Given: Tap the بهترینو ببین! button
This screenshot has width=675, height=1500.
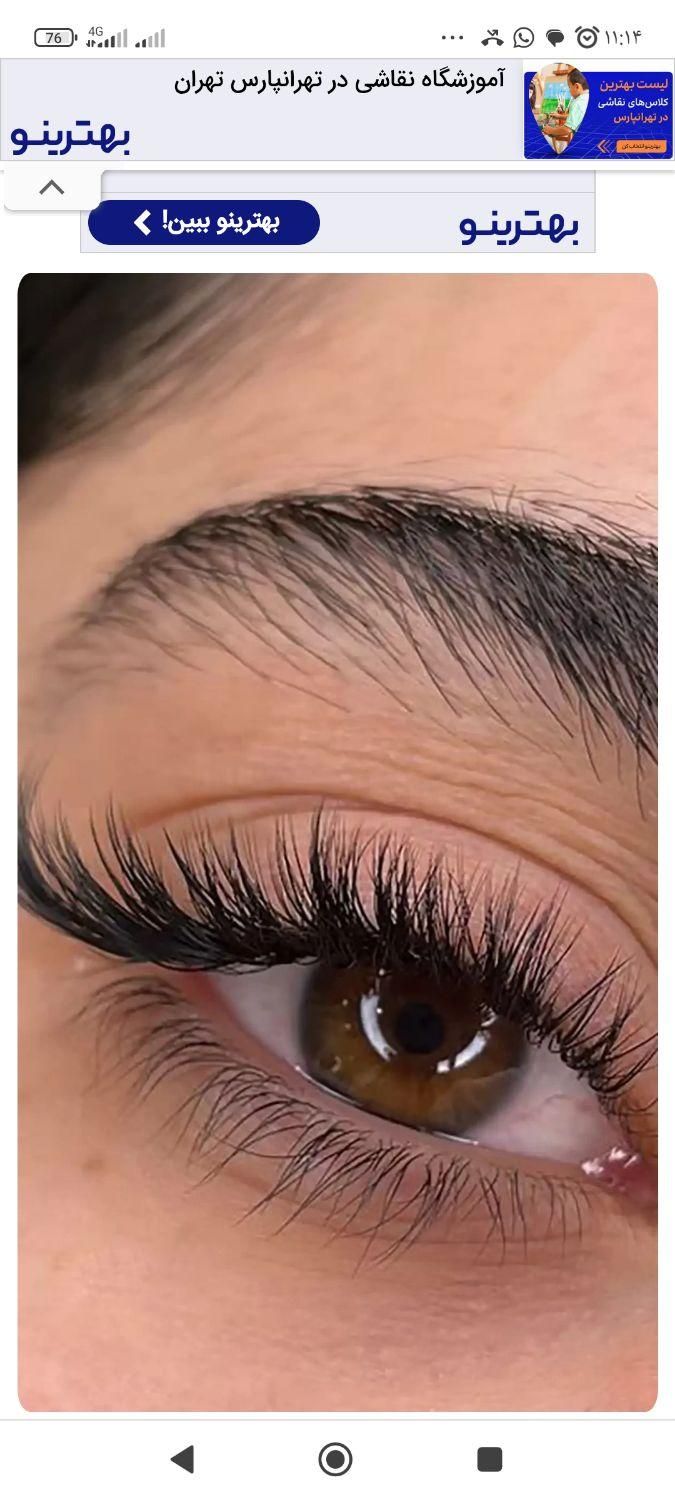Looking at the screenshot, I should 204,222.
